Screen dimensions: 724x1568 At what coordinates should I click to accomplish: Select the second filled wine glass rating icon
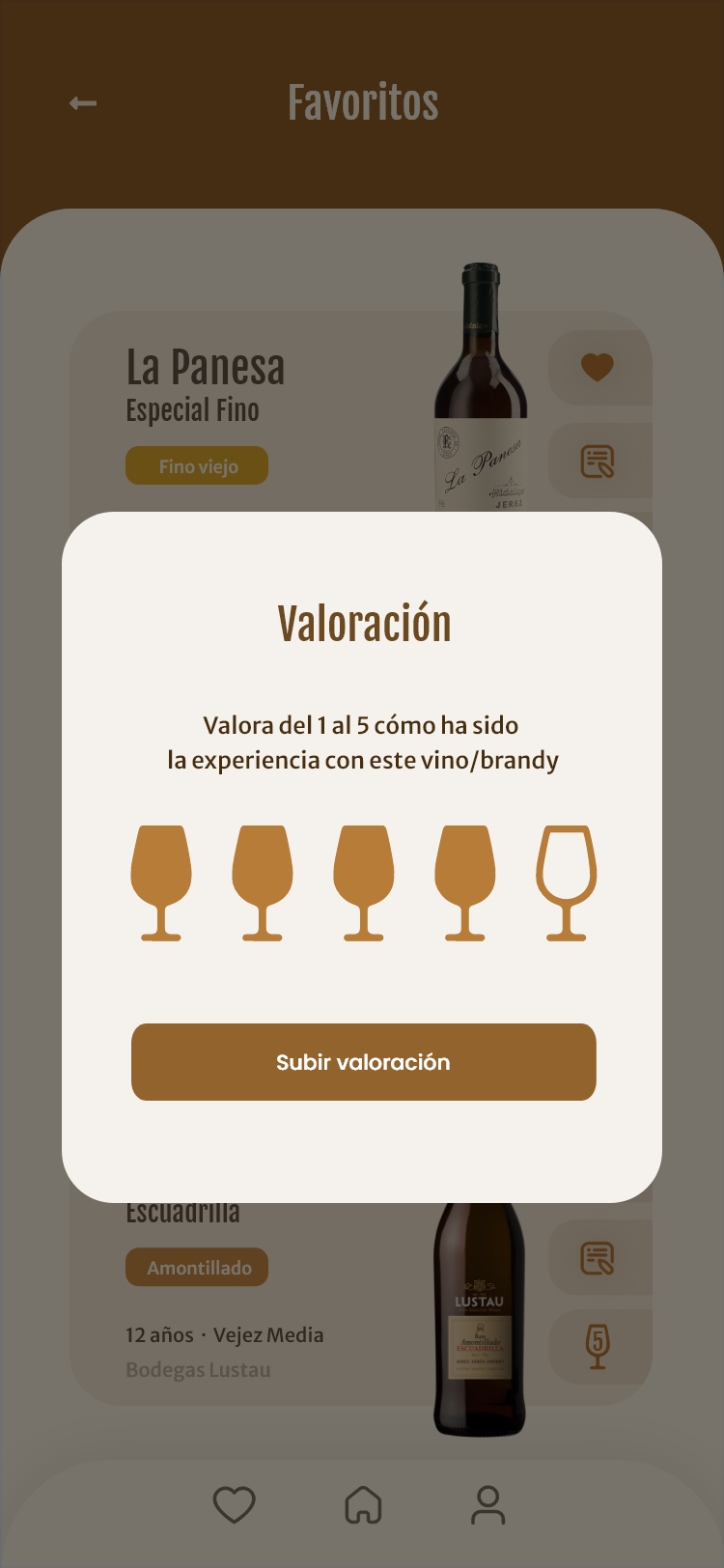click(x=263, y=881)
